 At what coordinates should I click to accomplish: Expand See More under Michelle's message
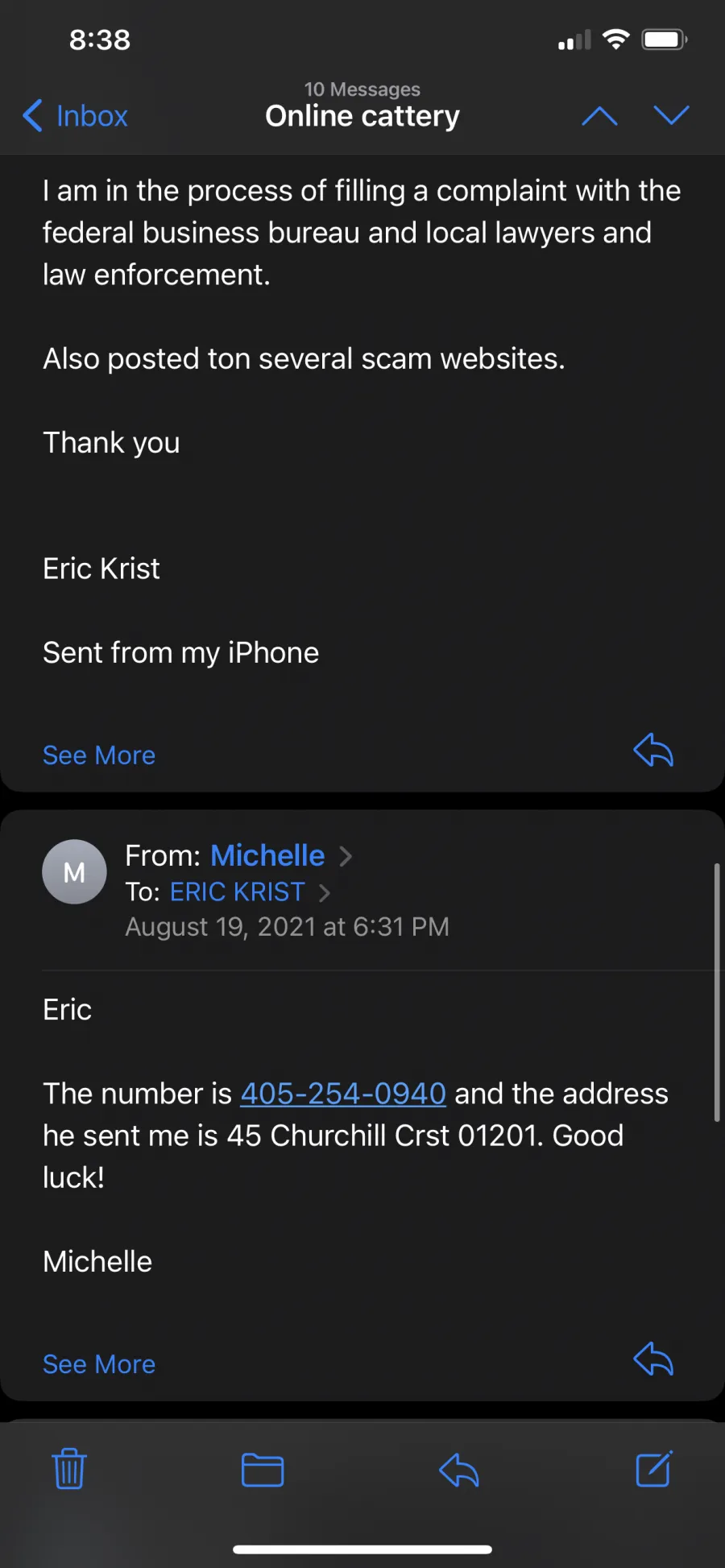[x=99, y=1364]
